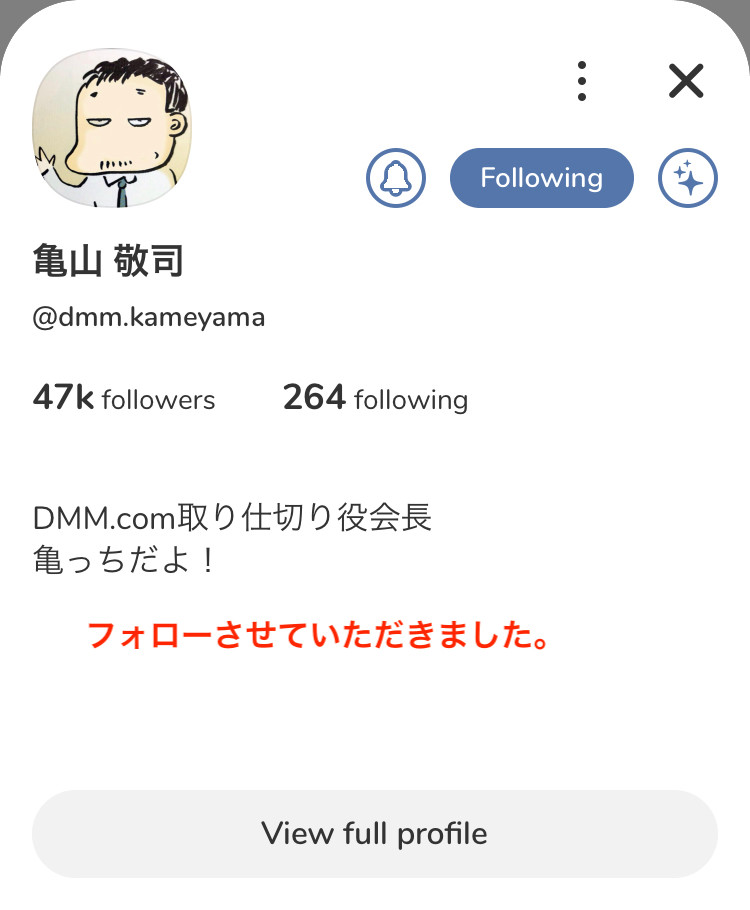Enable notifications for 亀山 敬司's posts
This screenshot has height=910, width=750.
pyautogui.click(x=396, y=178)
